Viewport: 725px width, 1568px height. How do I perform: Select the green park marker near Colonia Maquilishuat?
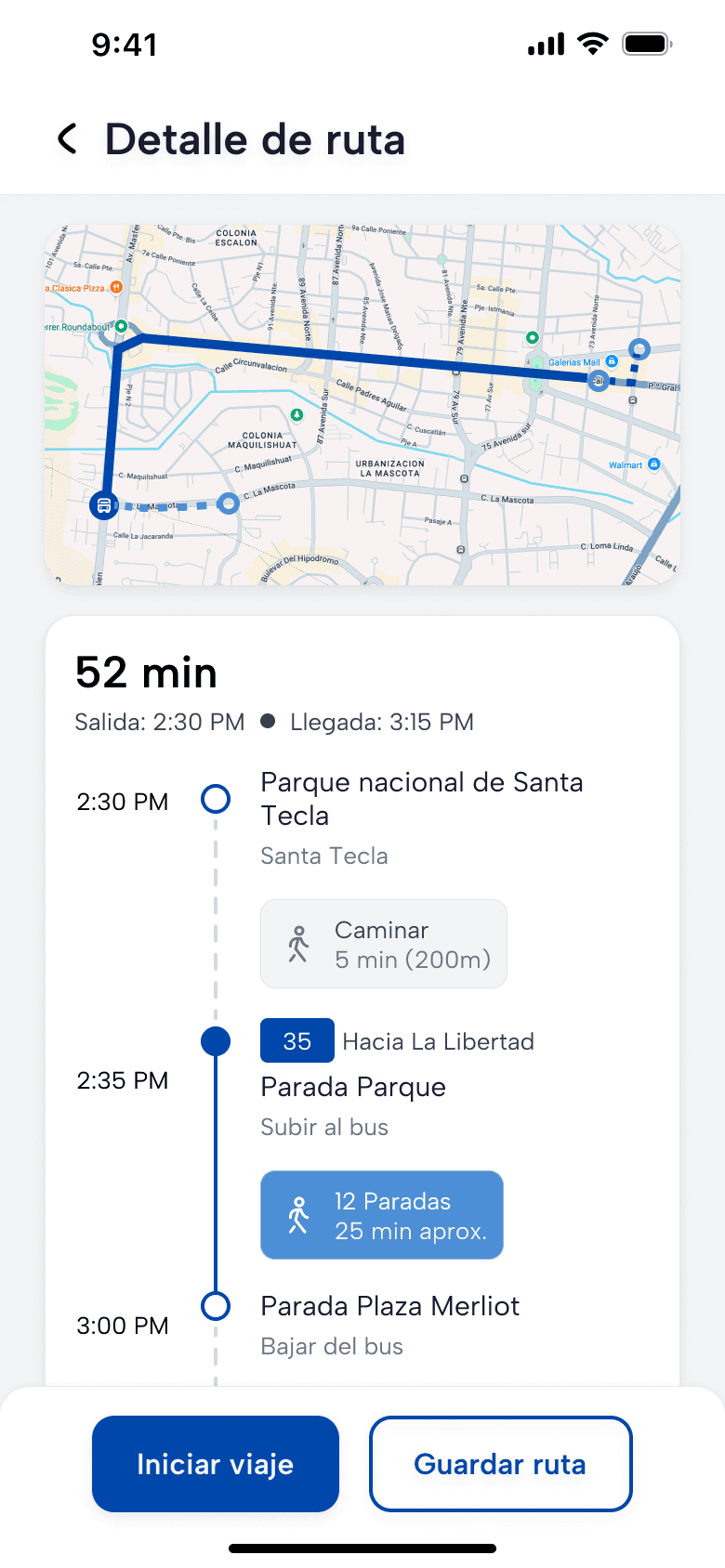pos(297,413)
